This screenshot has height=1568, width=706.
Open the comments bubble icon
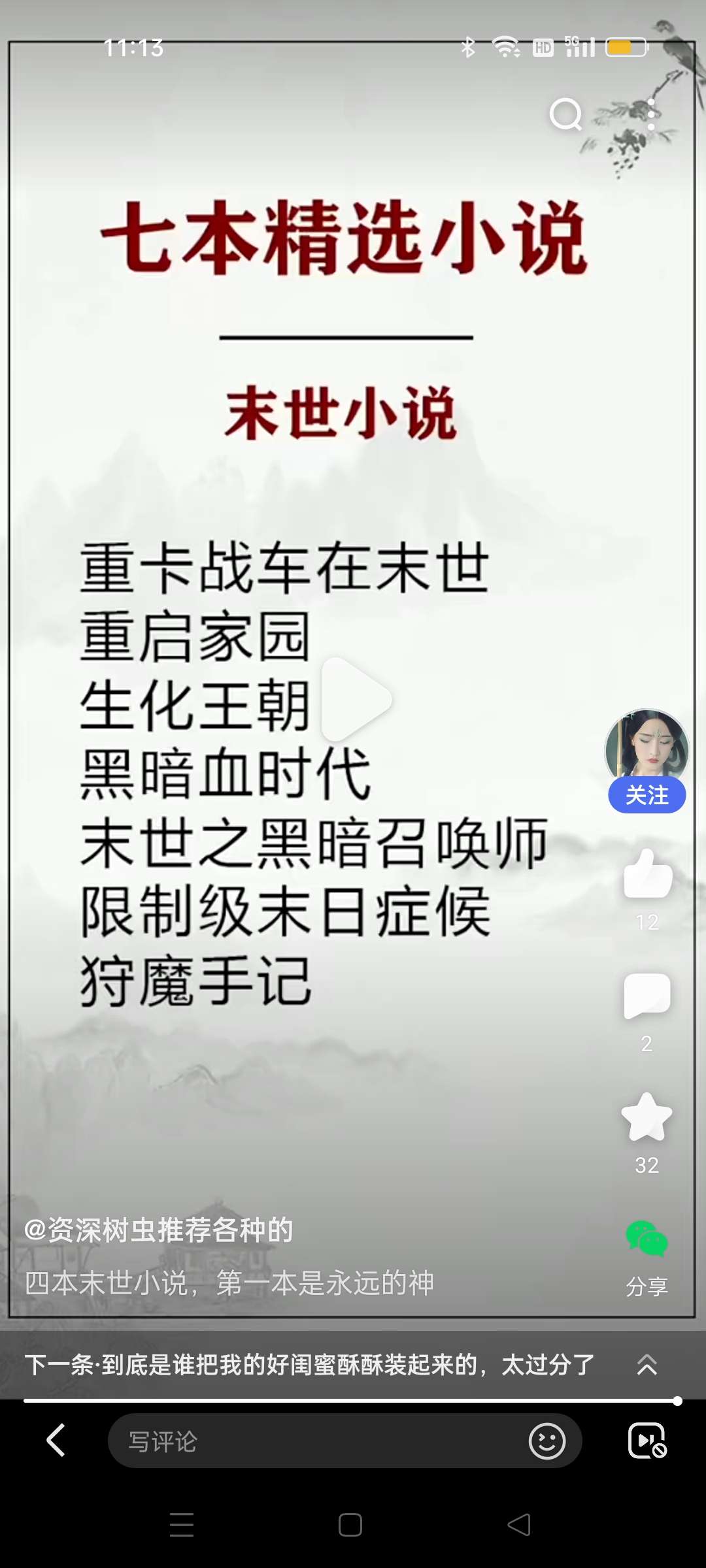[647, 996]
